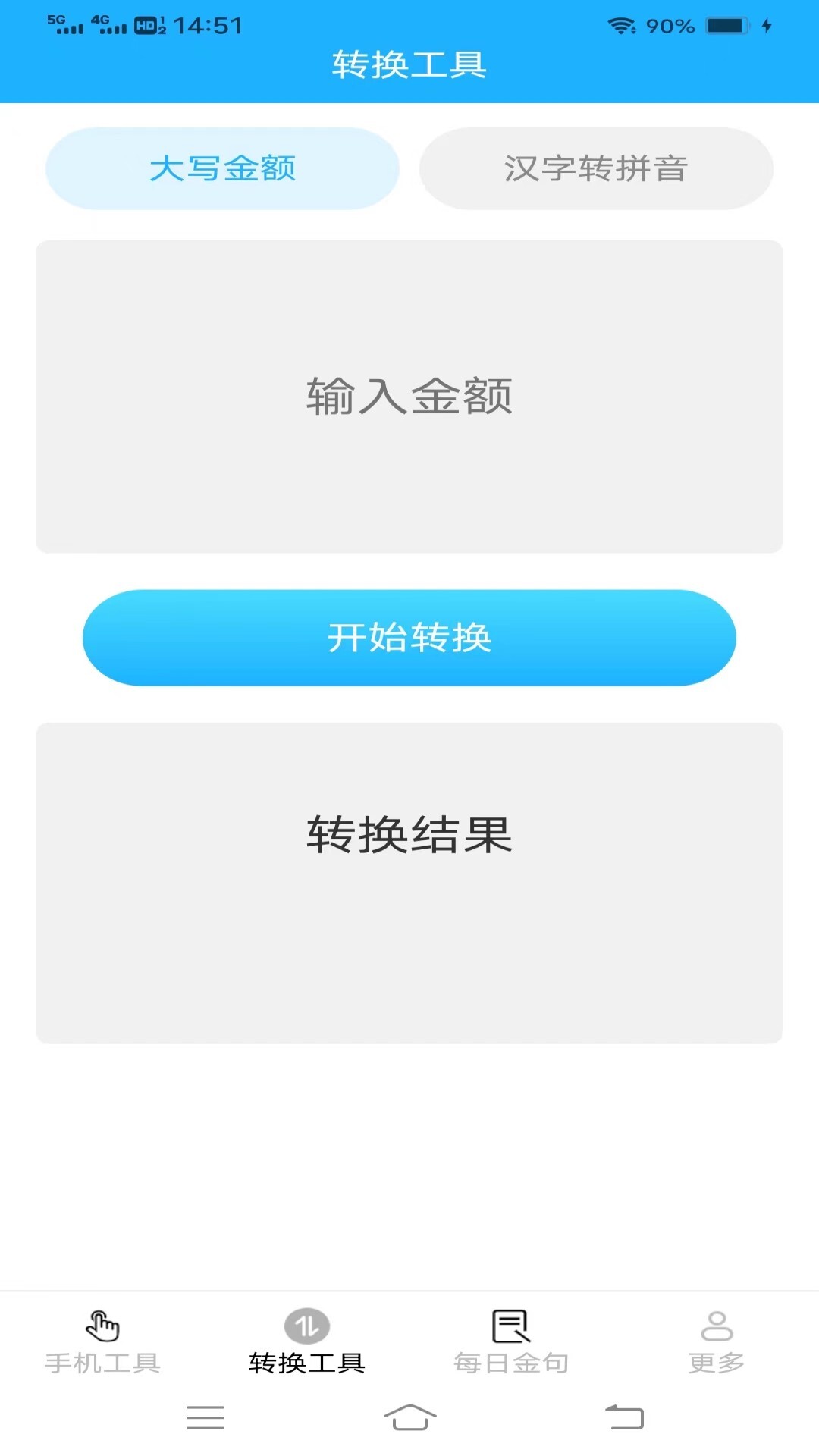Tap the 转换工具 title bar
Image resolution: width=819 pixels, height=1456 pixels.
pos(409,66)
